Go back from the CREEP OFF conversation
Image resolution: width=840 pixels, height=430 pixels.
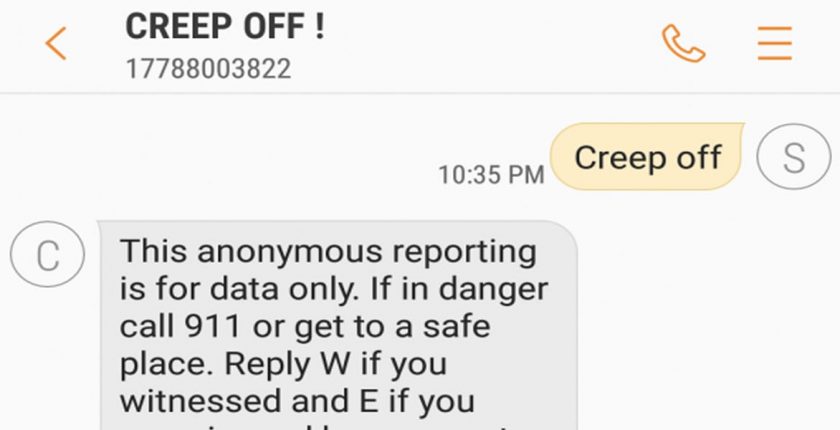(x=56, y=44)
